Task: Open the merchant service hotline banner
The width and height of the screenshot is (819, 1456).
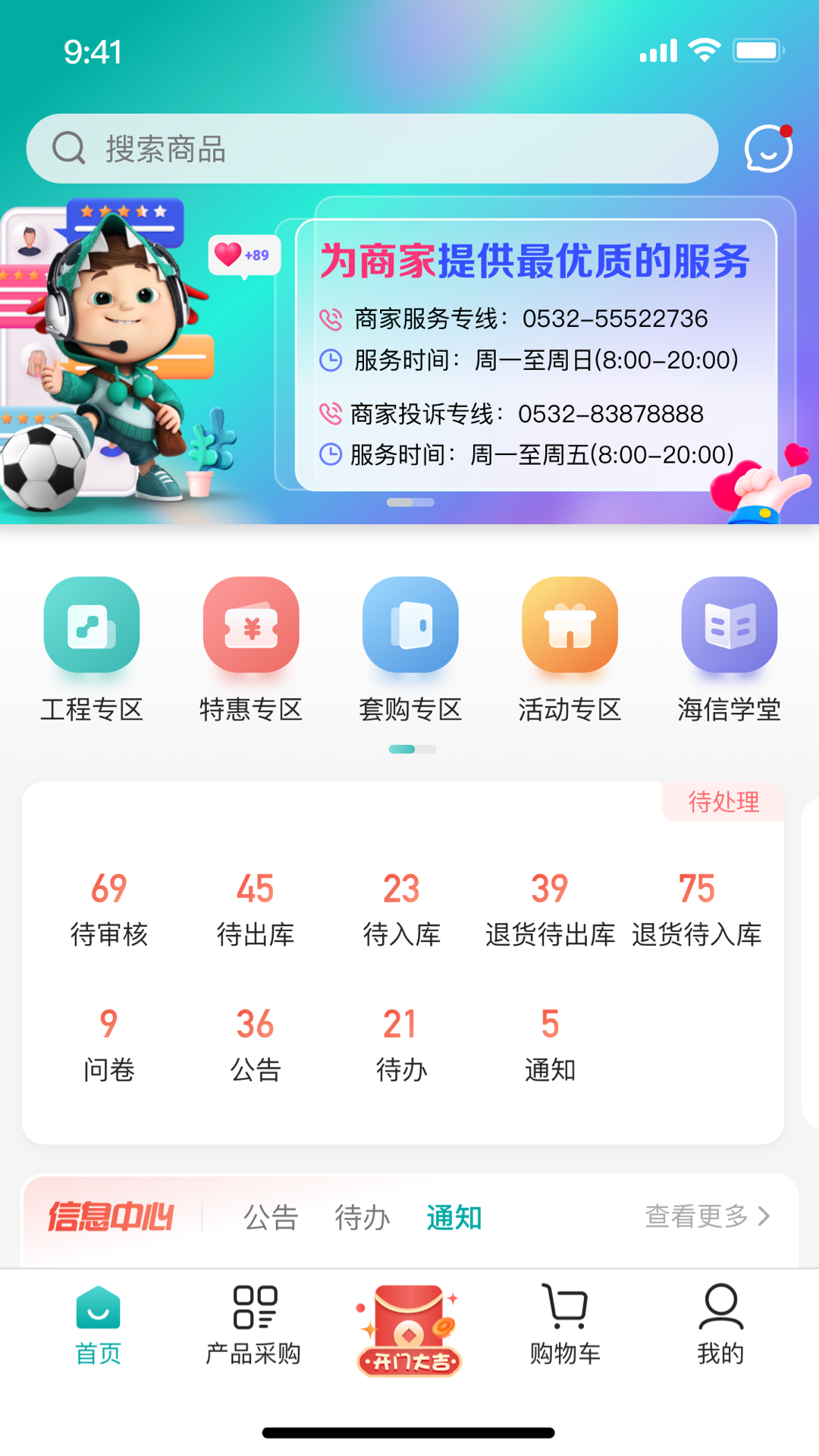Action: coord(535,356)
